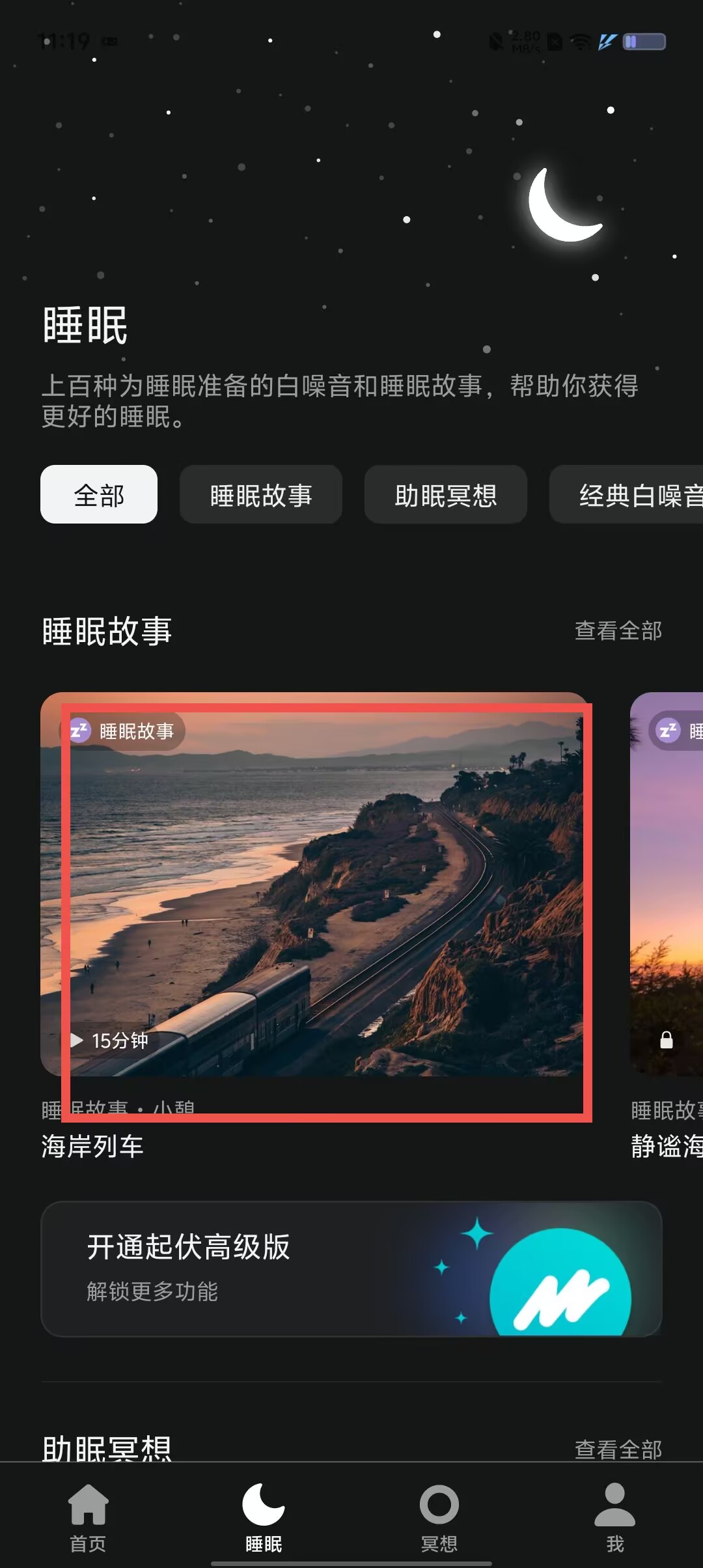This screenshot has height=1568, width=703.
Task: Select the 经典白噪音 chip
Action: tap(626, 494)
